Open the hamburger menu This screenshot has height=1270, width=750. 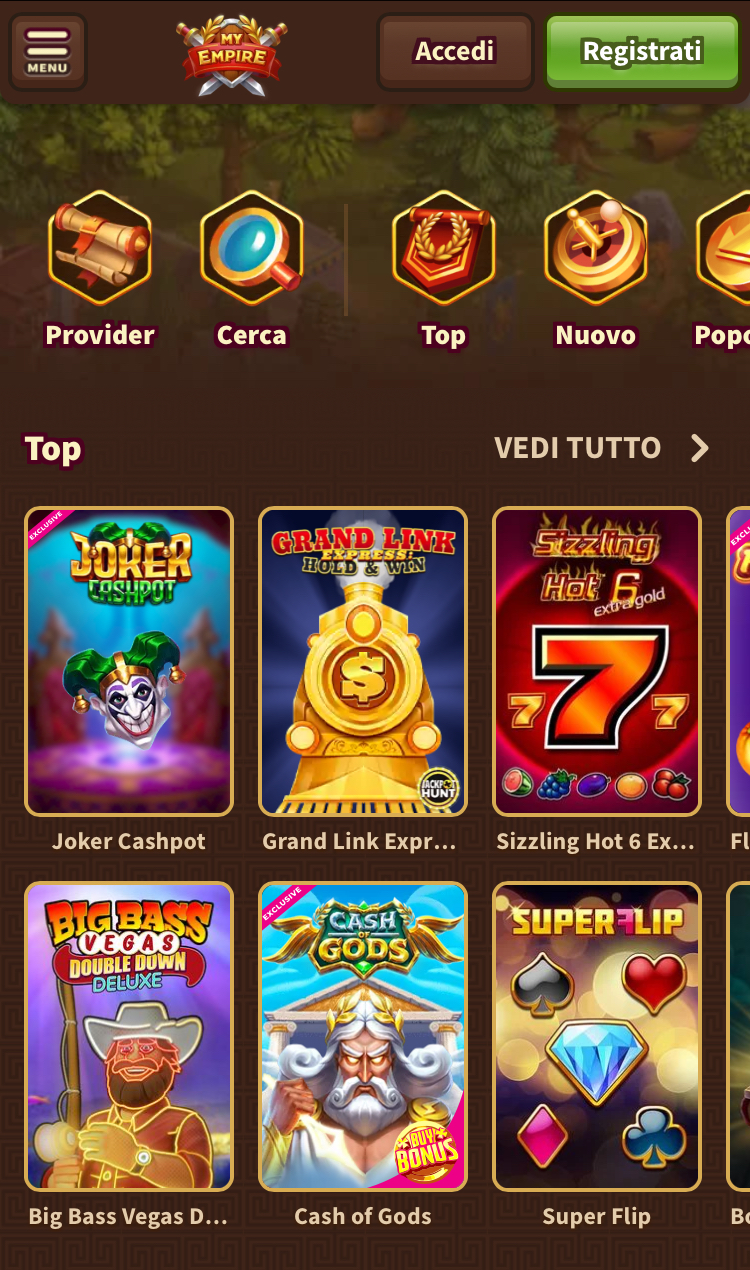click(x=48, y=50)
